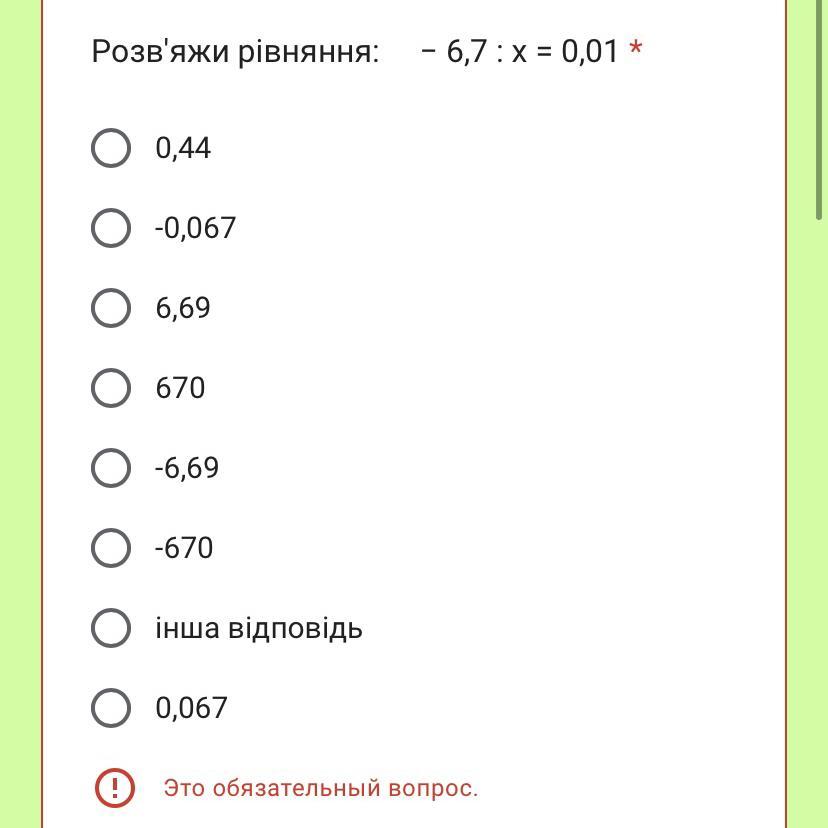The height and width of the screenshot is (828, 828).
Task: Choose the -0,067 radio button
Action: coord(111,228)
